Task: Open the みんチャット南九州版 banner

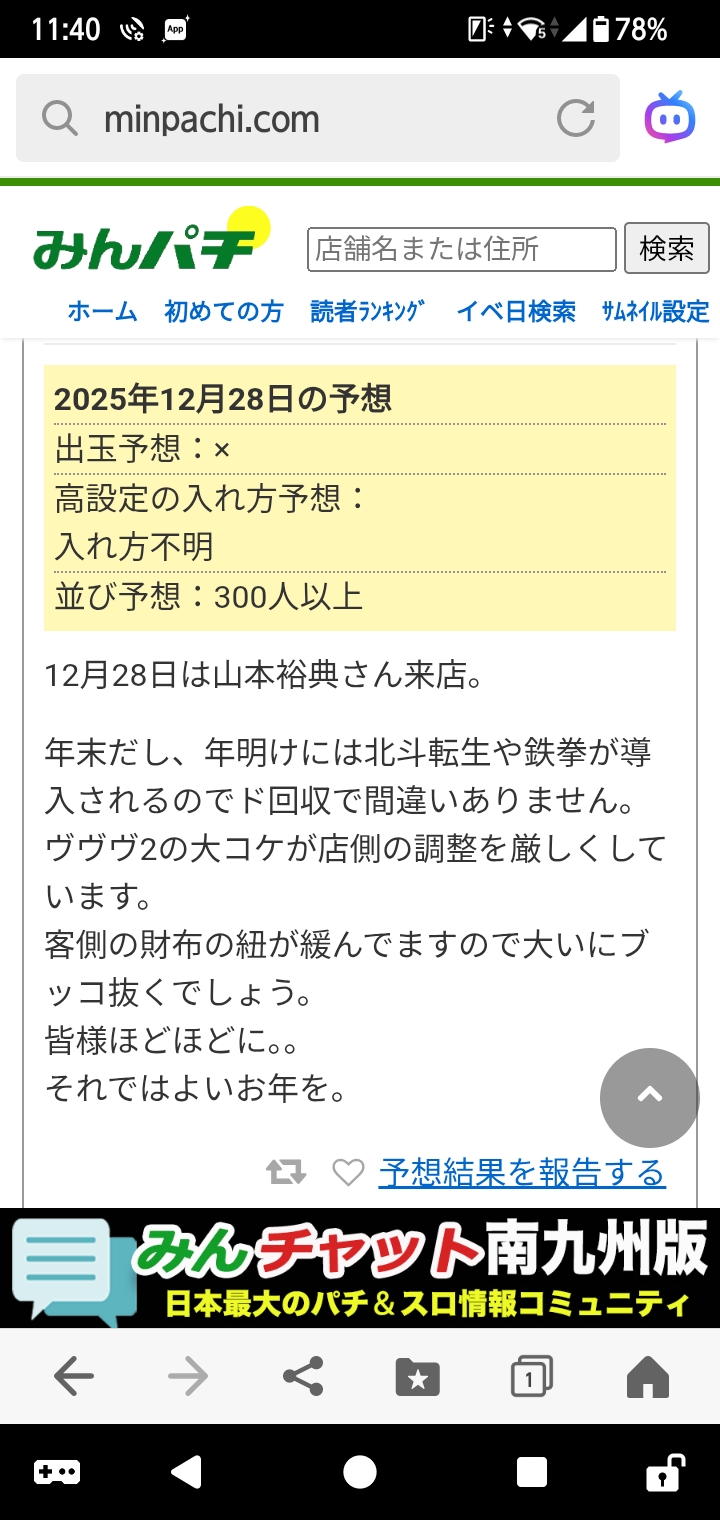Action: 360,1267
